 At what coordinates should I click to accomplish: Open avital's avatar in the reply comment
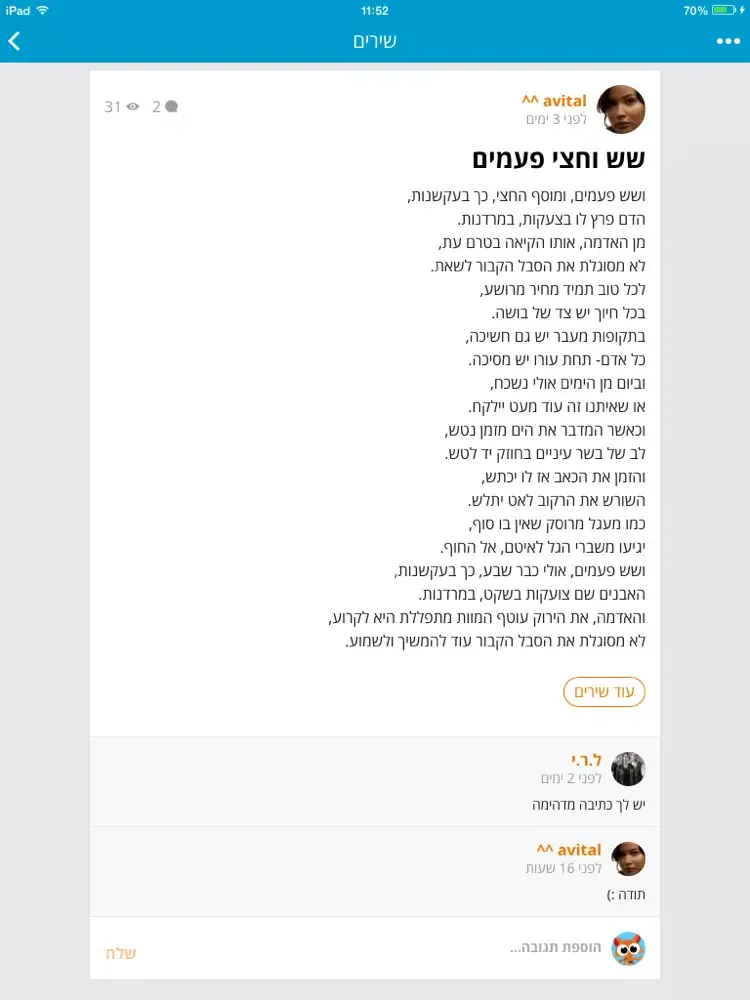[x=628, y=859]
